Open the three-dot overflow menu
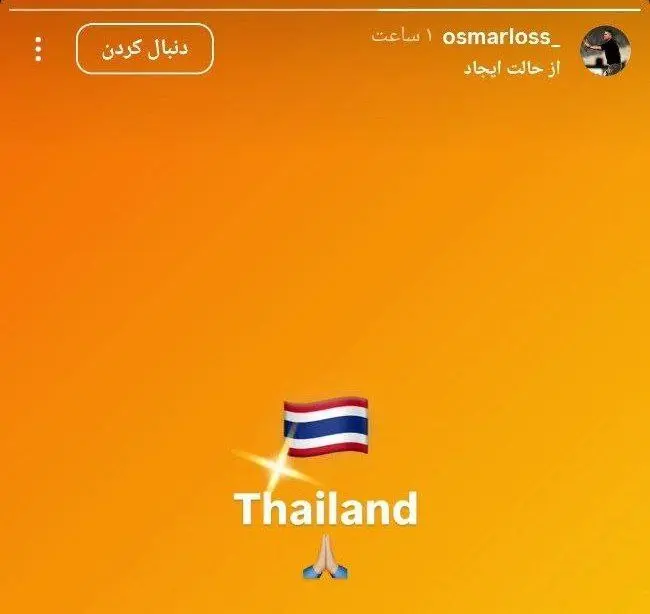The height and width of the screenshot is (614, 650). pos(38,49)
